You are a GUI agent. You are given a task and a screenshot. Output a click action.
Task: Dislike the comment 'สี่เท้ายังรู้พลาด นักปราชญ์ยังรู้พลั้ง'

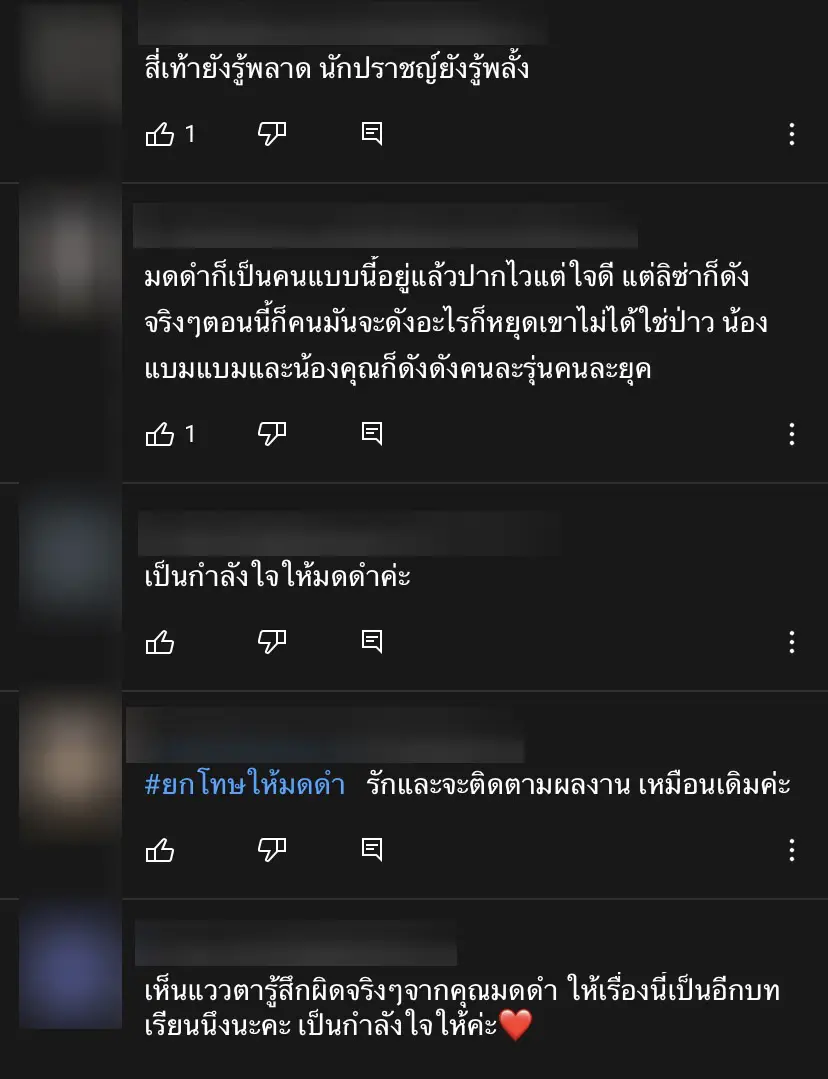click(272, 134)
